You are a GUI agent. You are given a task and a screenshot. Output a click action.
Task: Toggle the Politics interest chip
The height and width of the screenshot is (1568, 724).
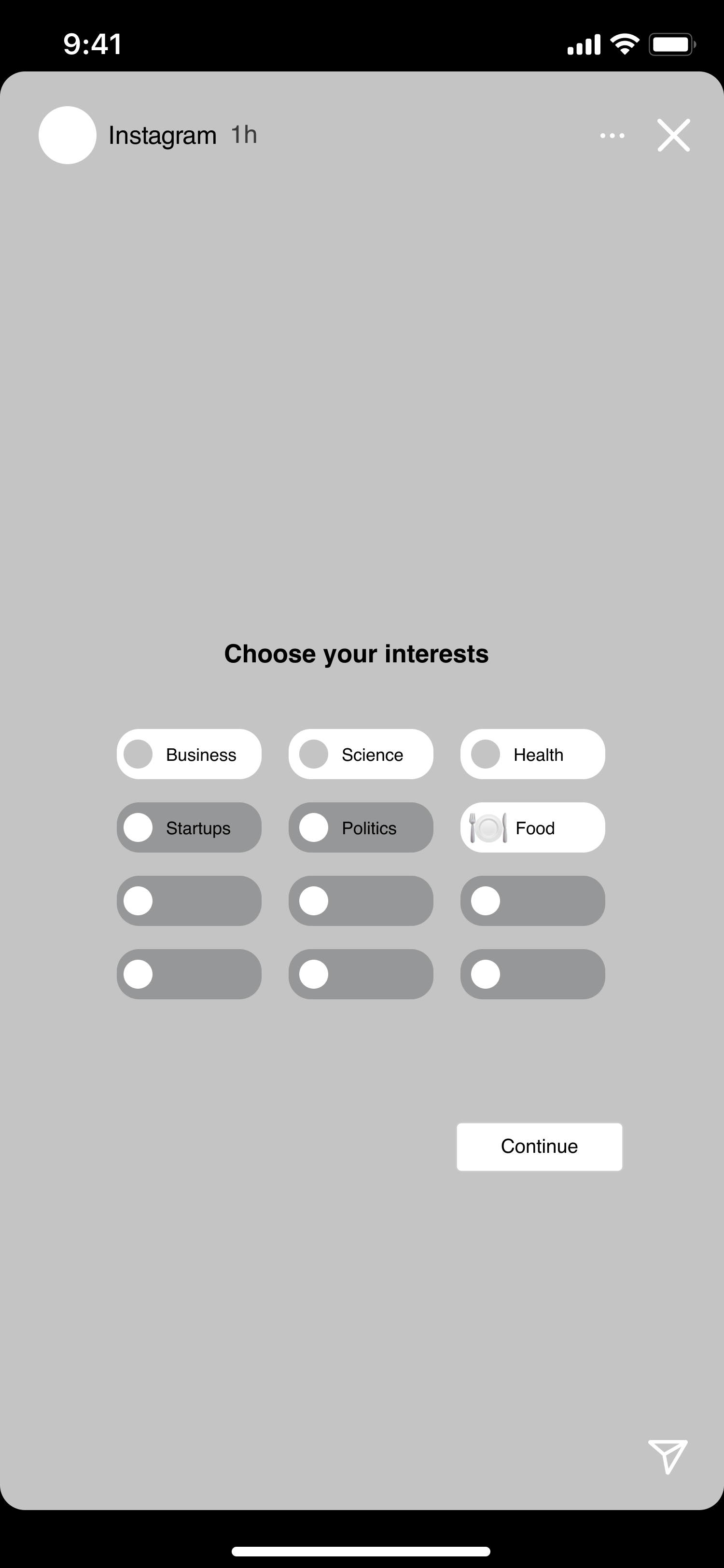(x=361, y=827)
